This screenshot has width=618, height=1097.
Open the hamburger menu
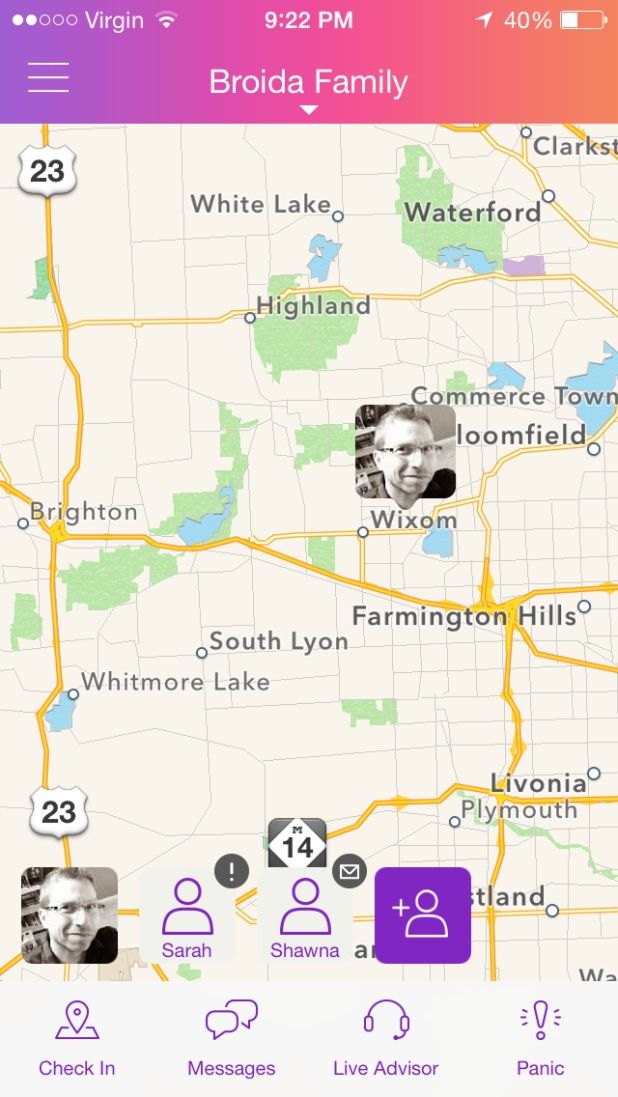(x=48, y=77)
